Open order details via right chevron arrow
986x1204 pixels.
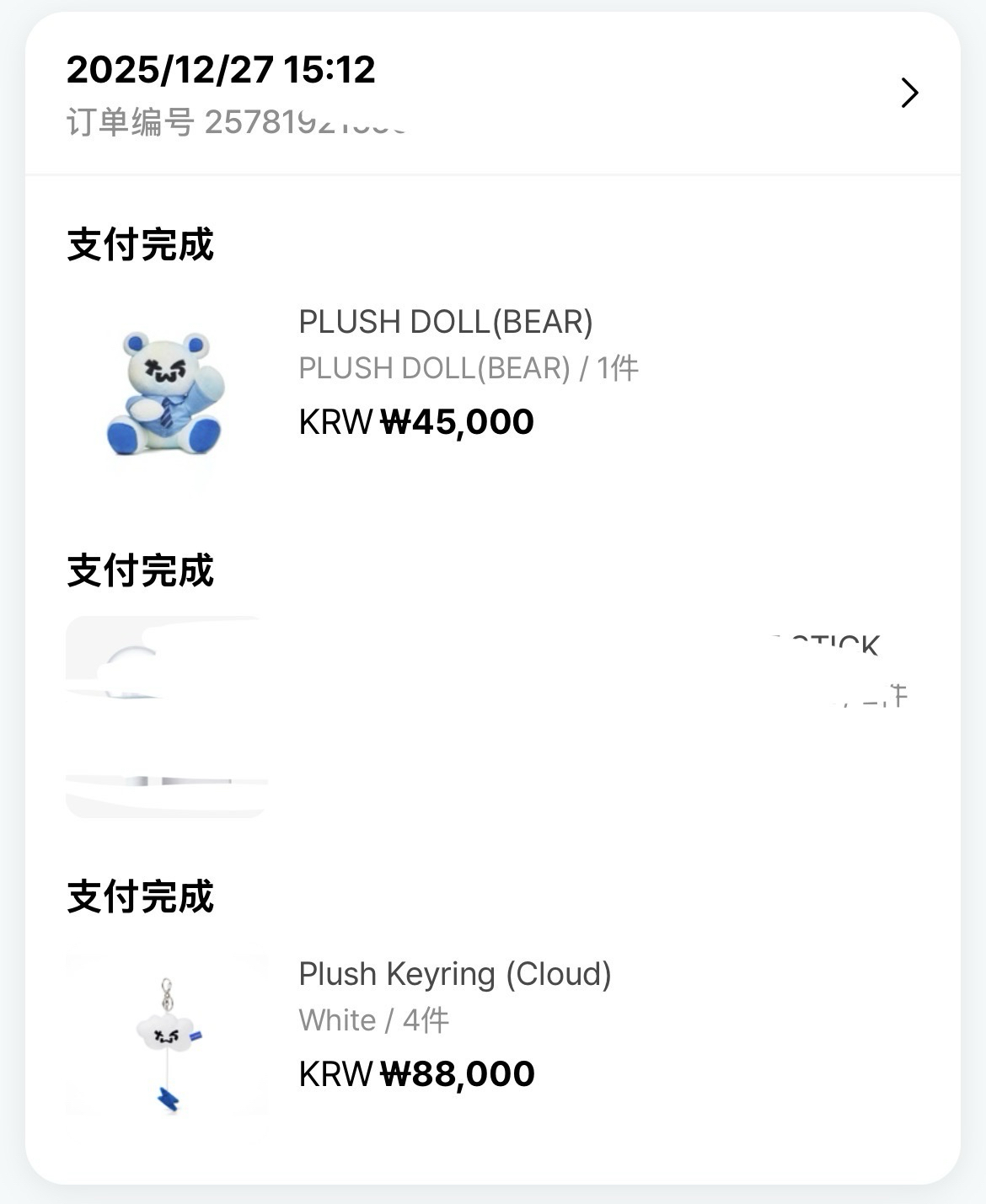pos(909,93)
